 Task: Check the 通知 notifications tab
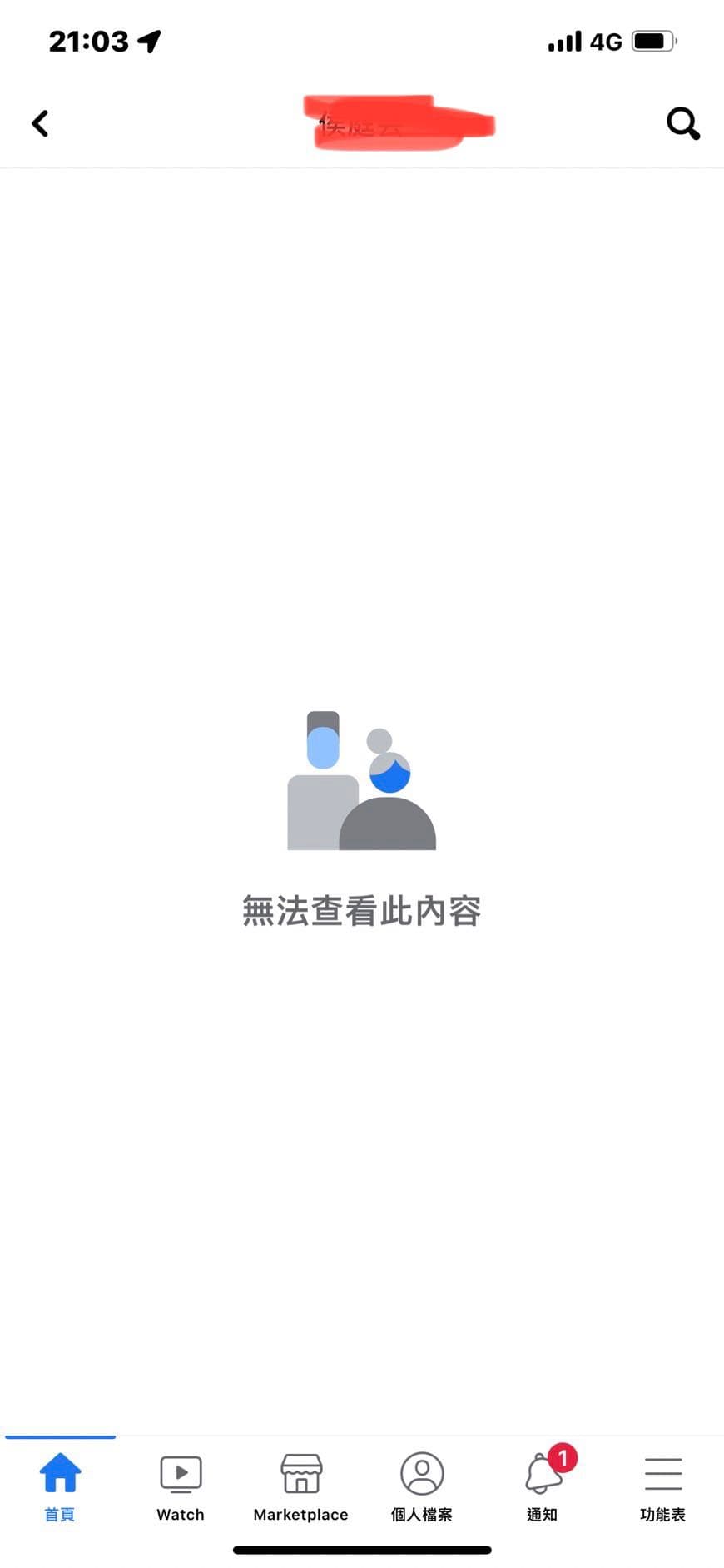[x=543, y=1486]
